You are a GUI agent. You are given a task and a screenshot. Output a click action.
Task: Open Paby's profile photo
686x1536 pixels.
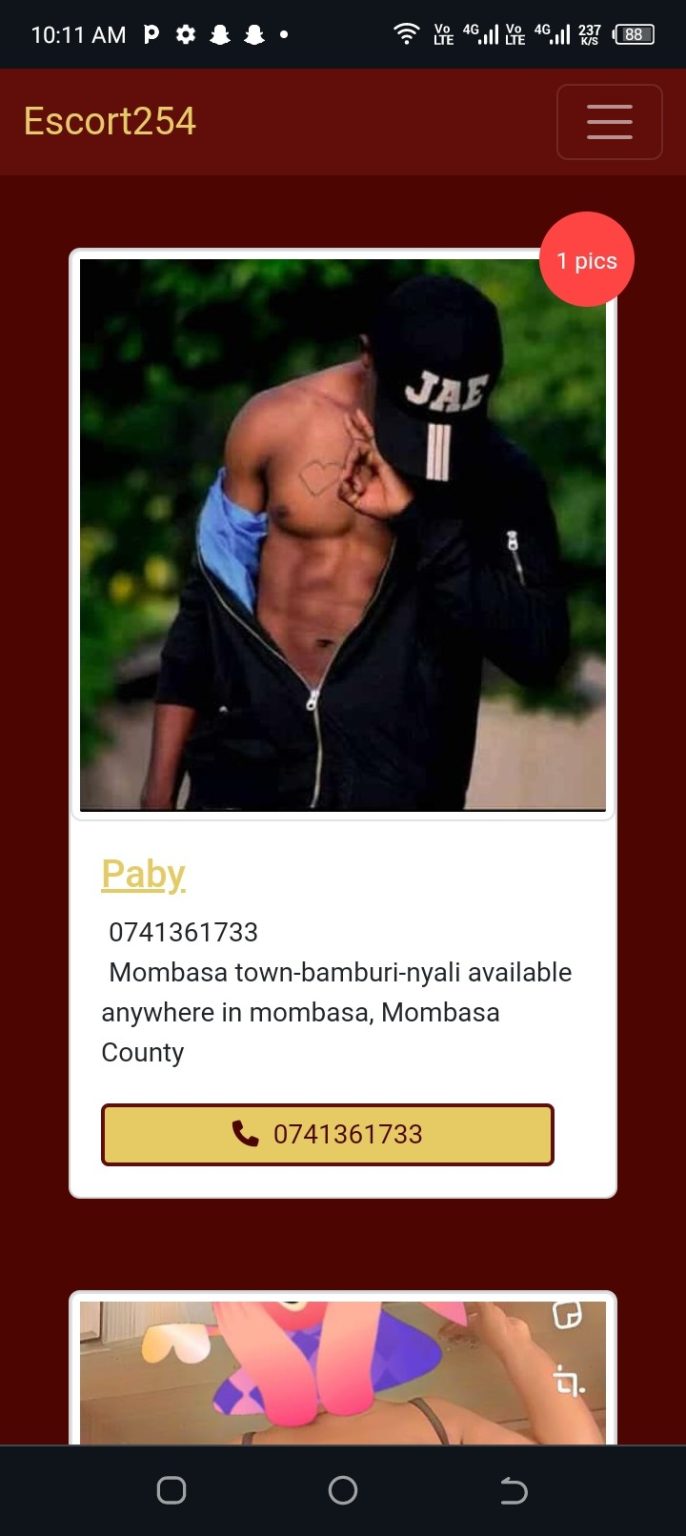coord(342,535)
